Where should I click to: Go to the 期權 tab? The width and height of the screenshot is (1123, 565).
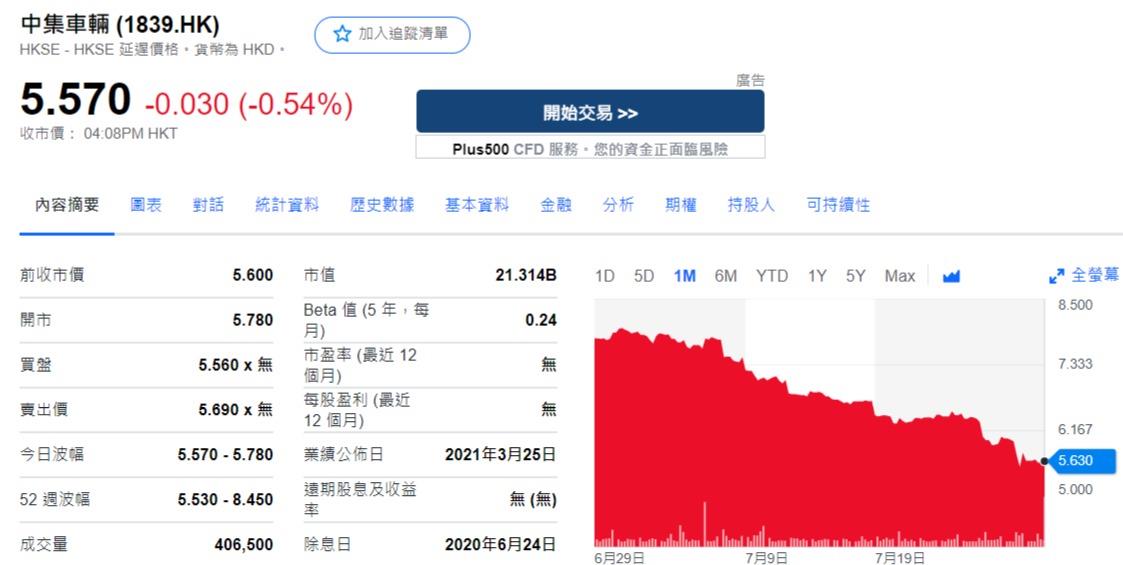pyautogui.click(x=681, y=205)
